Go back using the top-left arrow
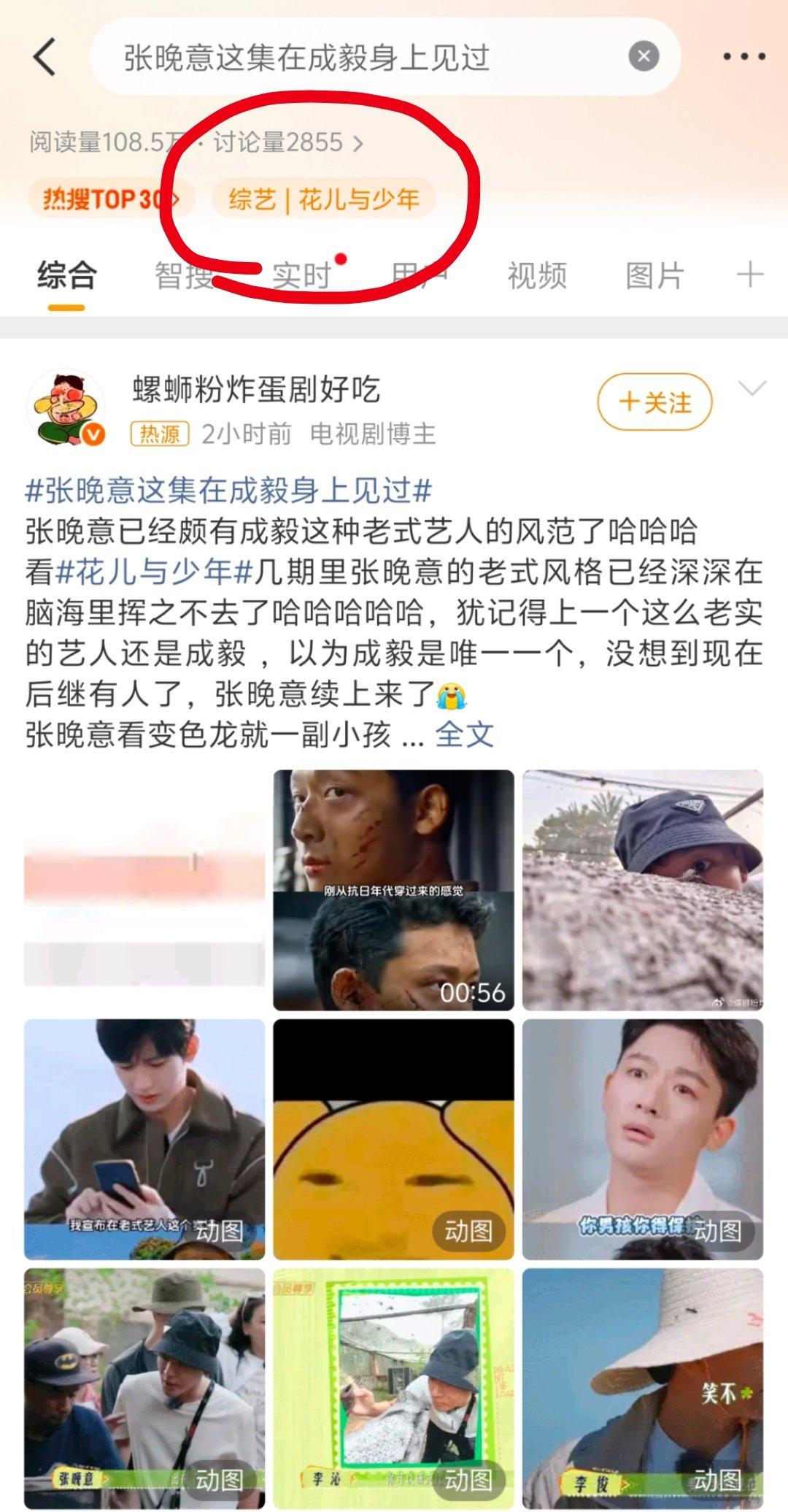 click(45, 57)
